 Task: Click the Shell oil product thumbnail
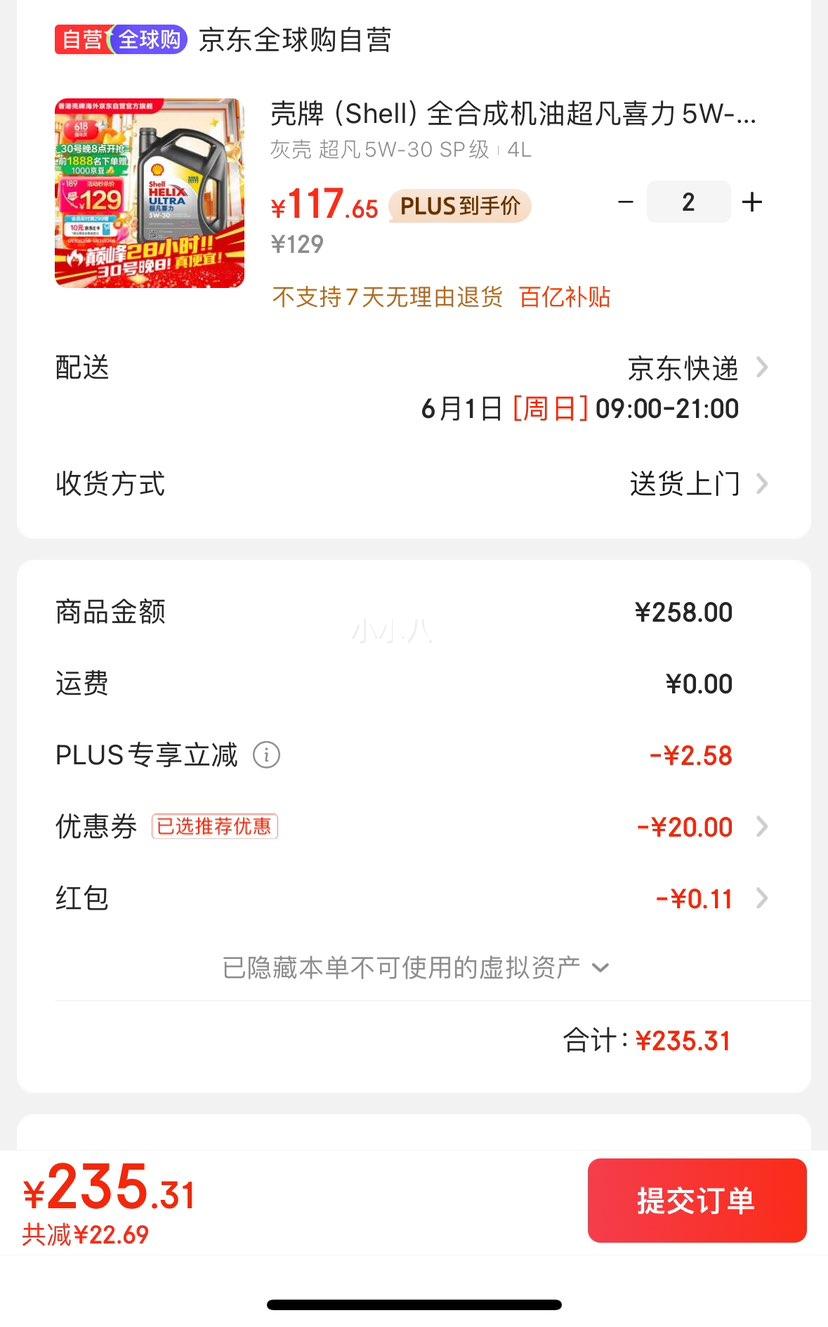[x=148, y=192]
